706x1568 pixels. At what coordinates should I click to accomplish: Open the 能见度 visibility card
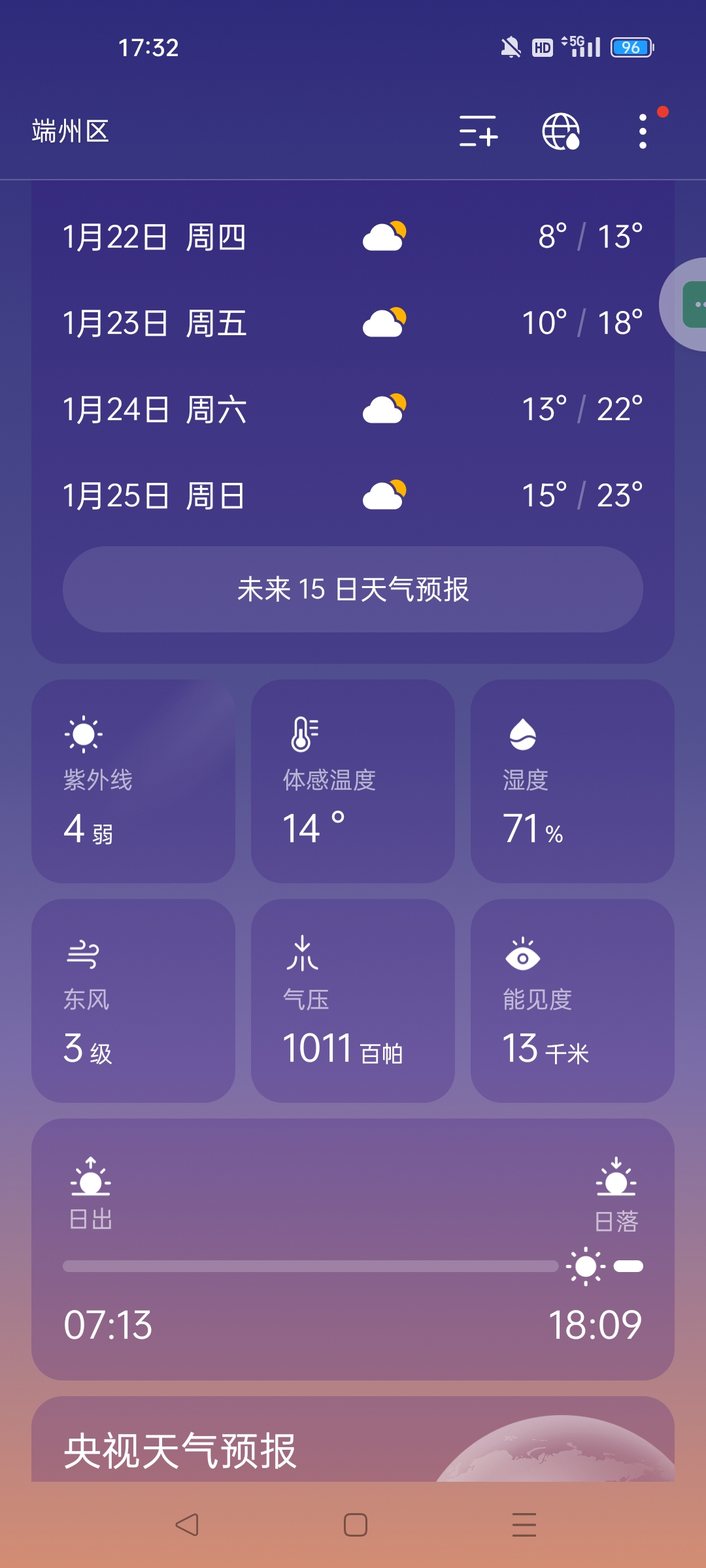[573, 1001]
